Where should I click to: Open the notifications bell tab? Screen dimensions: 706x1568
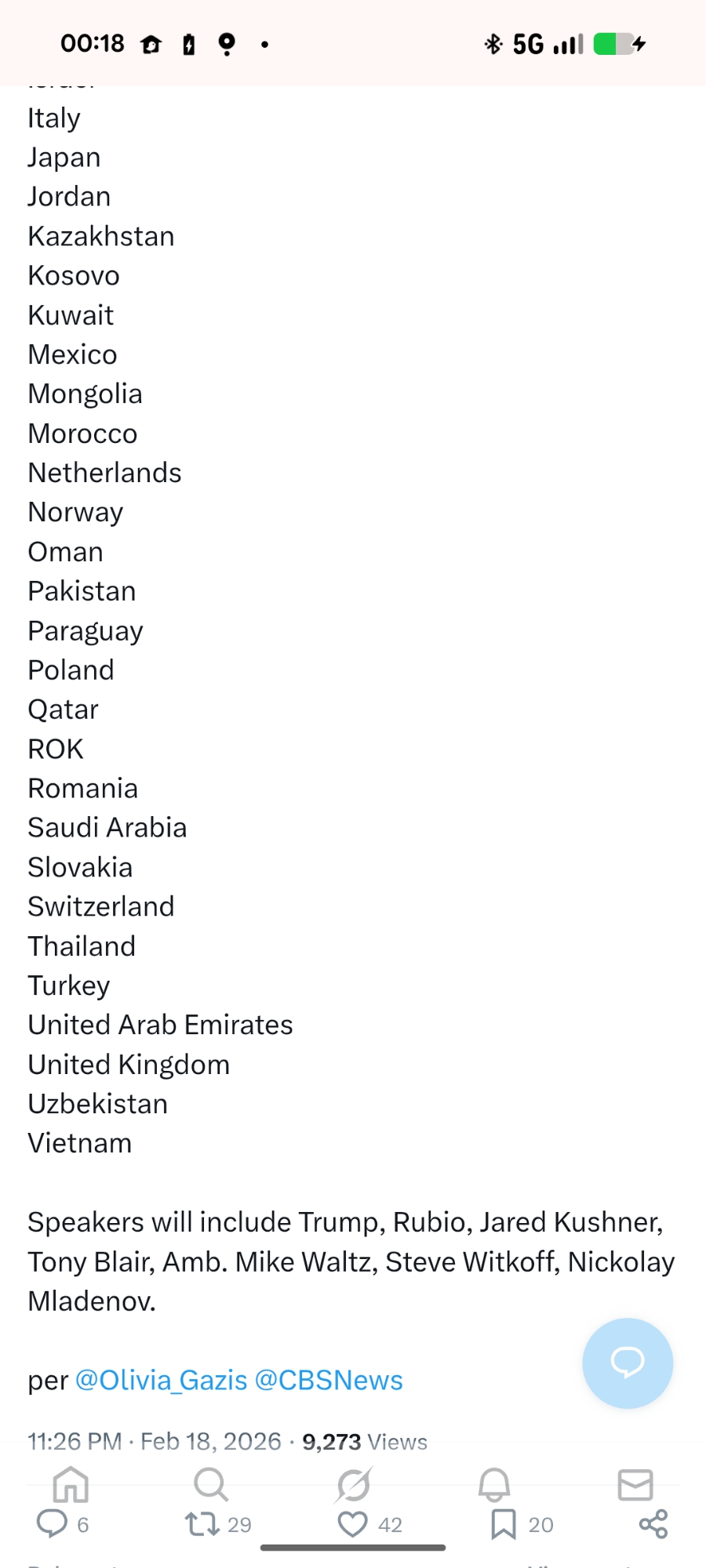point(494,1483)
